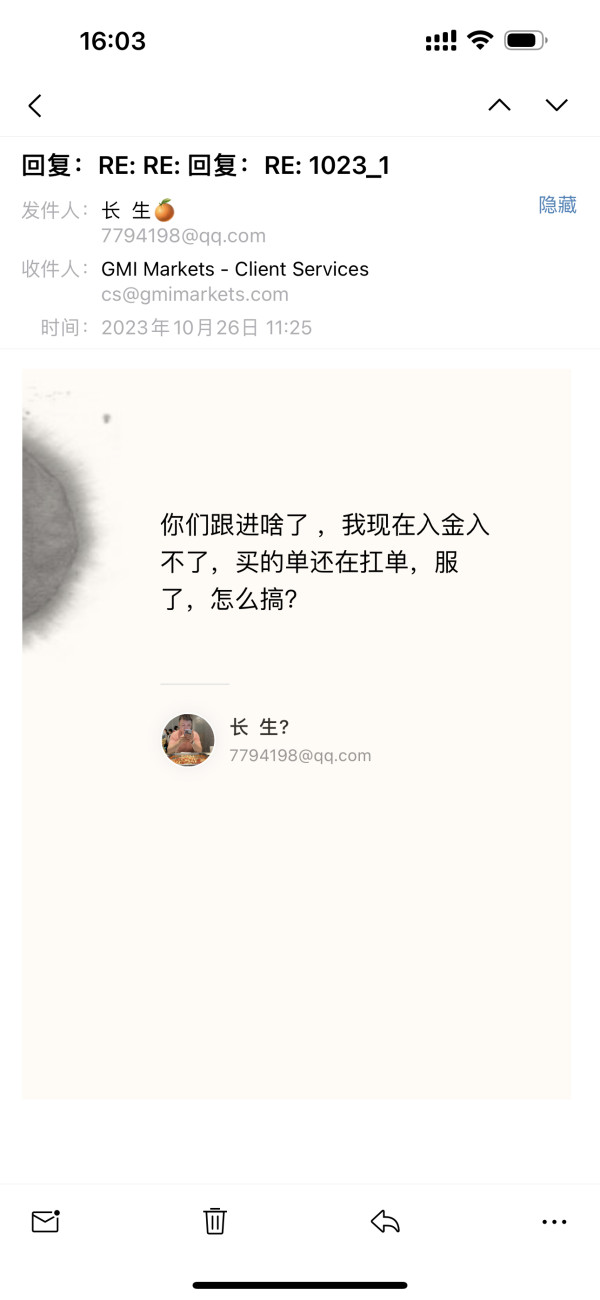Tap 隐藏 to hide header details
Screen dimensions: 600x1300
point(558,205)
